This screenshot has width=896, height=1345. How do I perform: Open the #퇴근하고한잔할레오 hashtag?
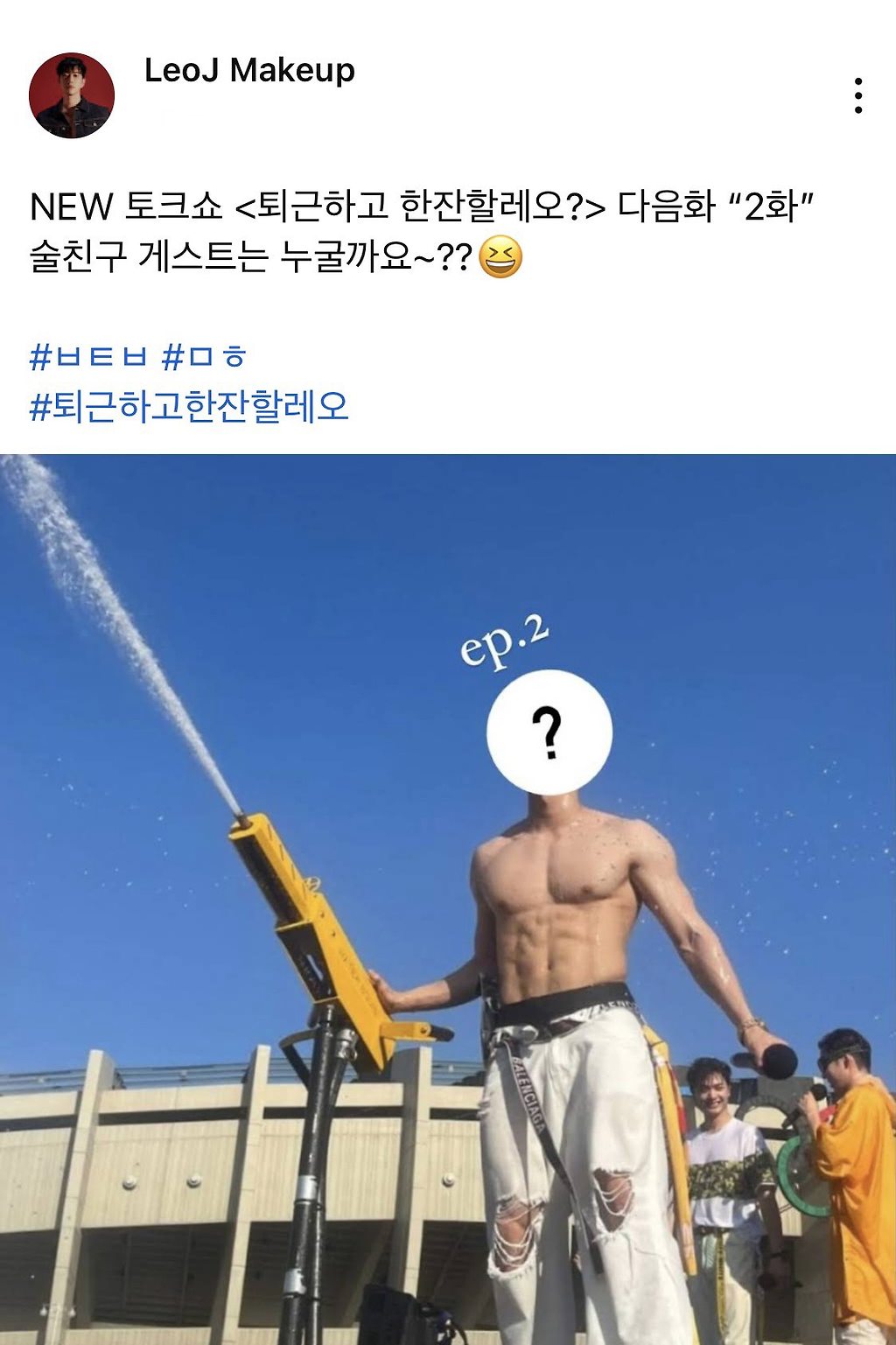pyautogui.click(x=189, y=406)
